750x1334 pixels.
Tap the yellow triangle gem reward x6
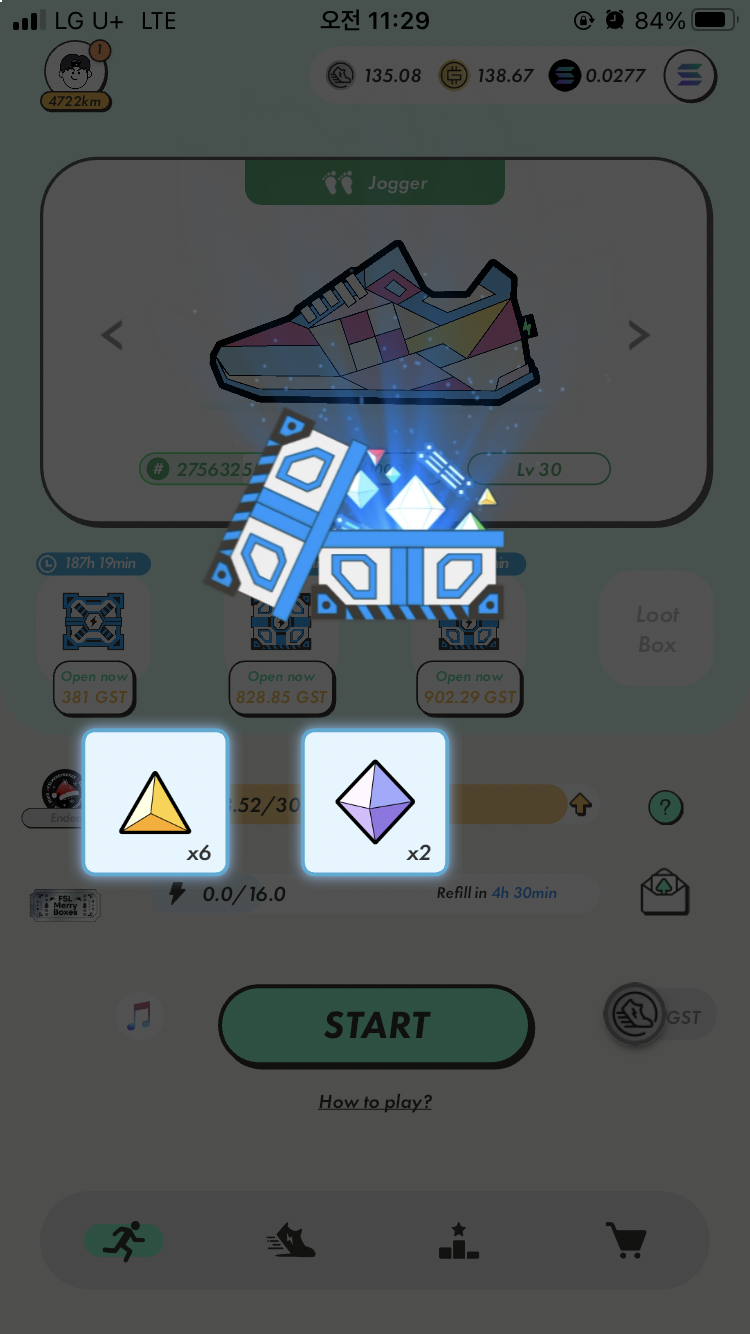(x=155, y=802)
